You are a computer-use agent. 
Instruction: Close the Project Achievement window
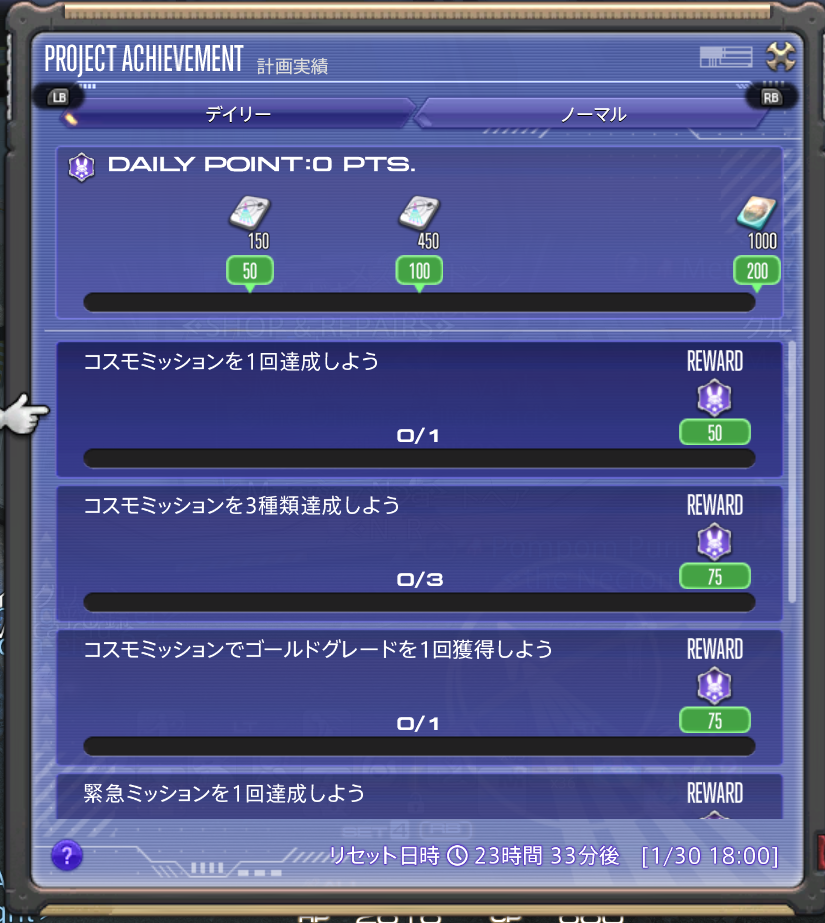[780, 56]
